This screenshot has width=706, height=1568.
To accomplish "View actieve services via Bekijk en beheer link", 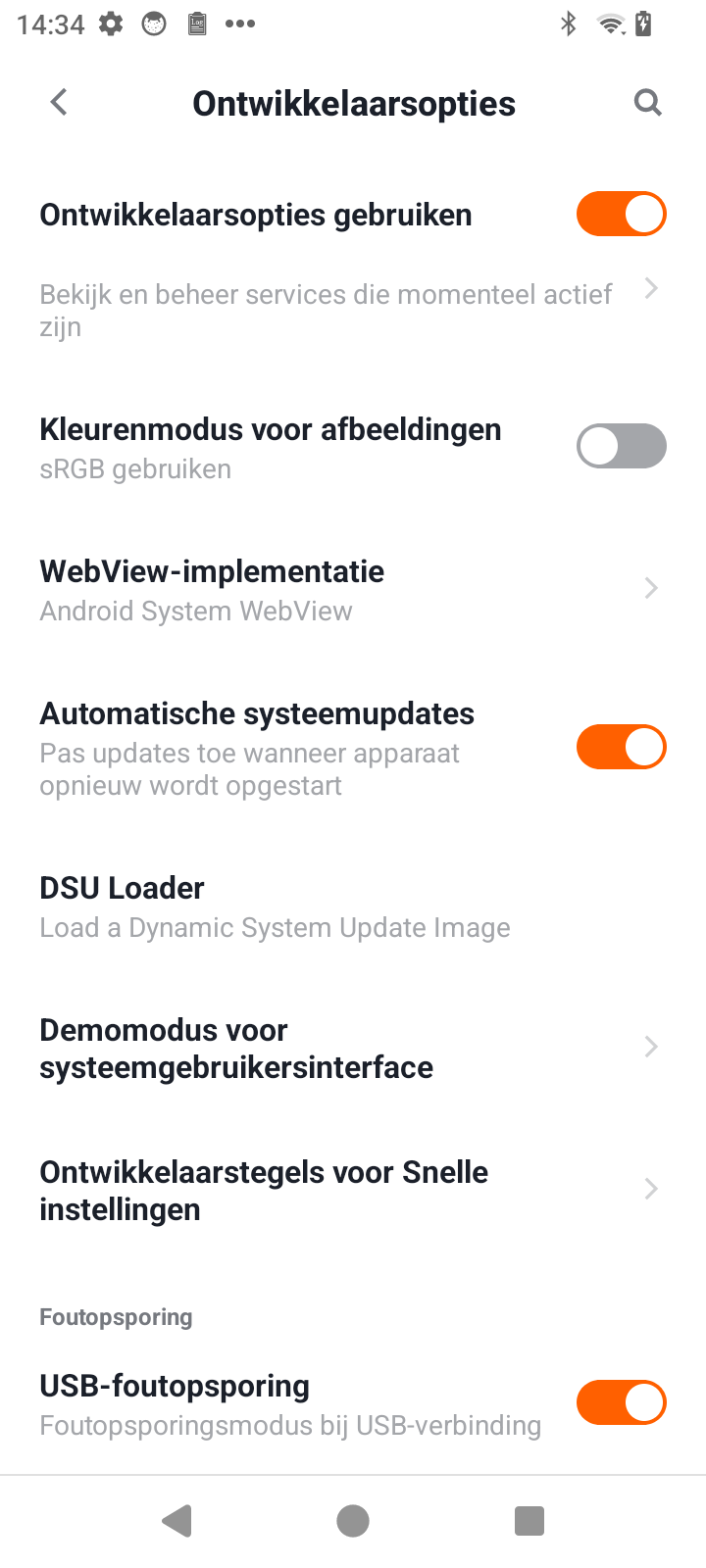I will pos(353,309).
